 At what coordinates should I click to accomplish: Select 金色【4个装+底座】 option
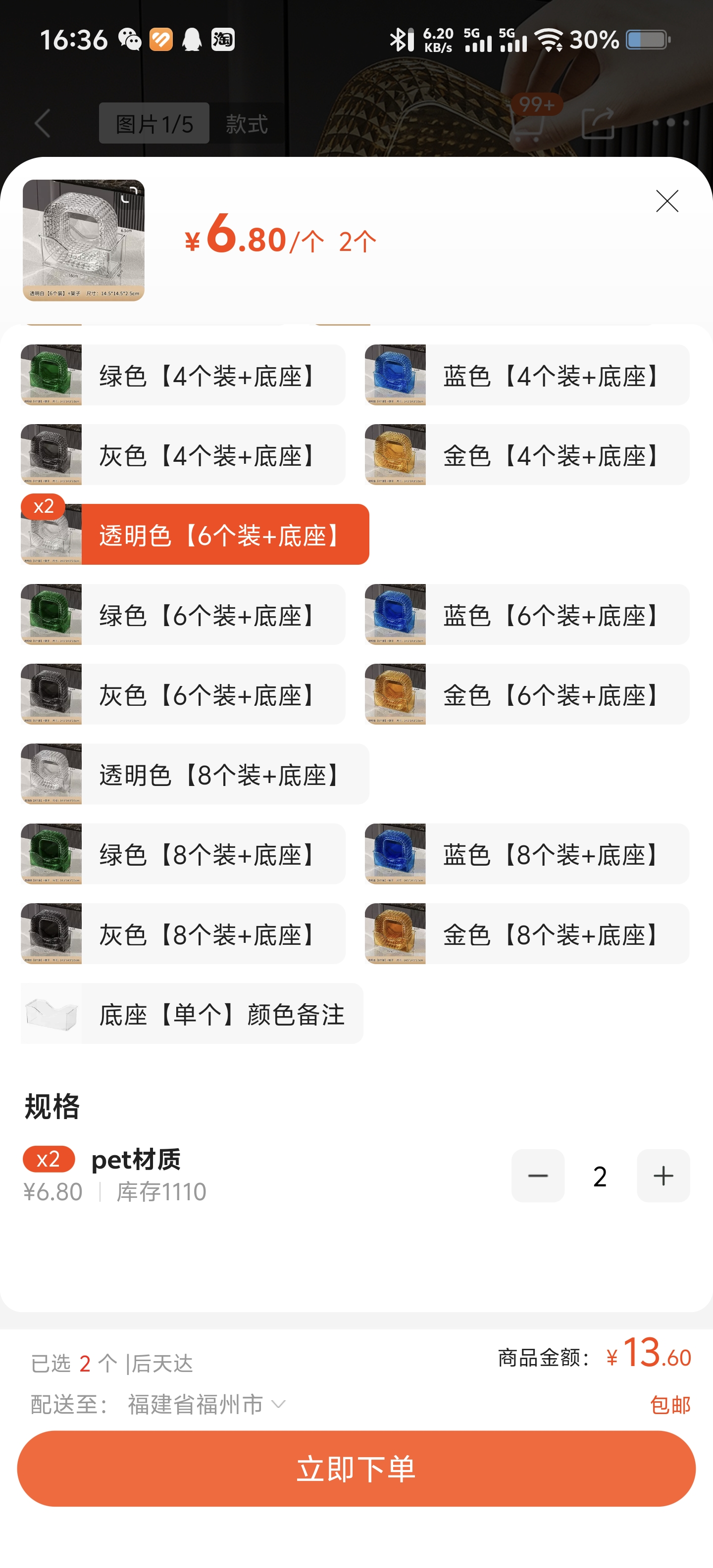527,455
